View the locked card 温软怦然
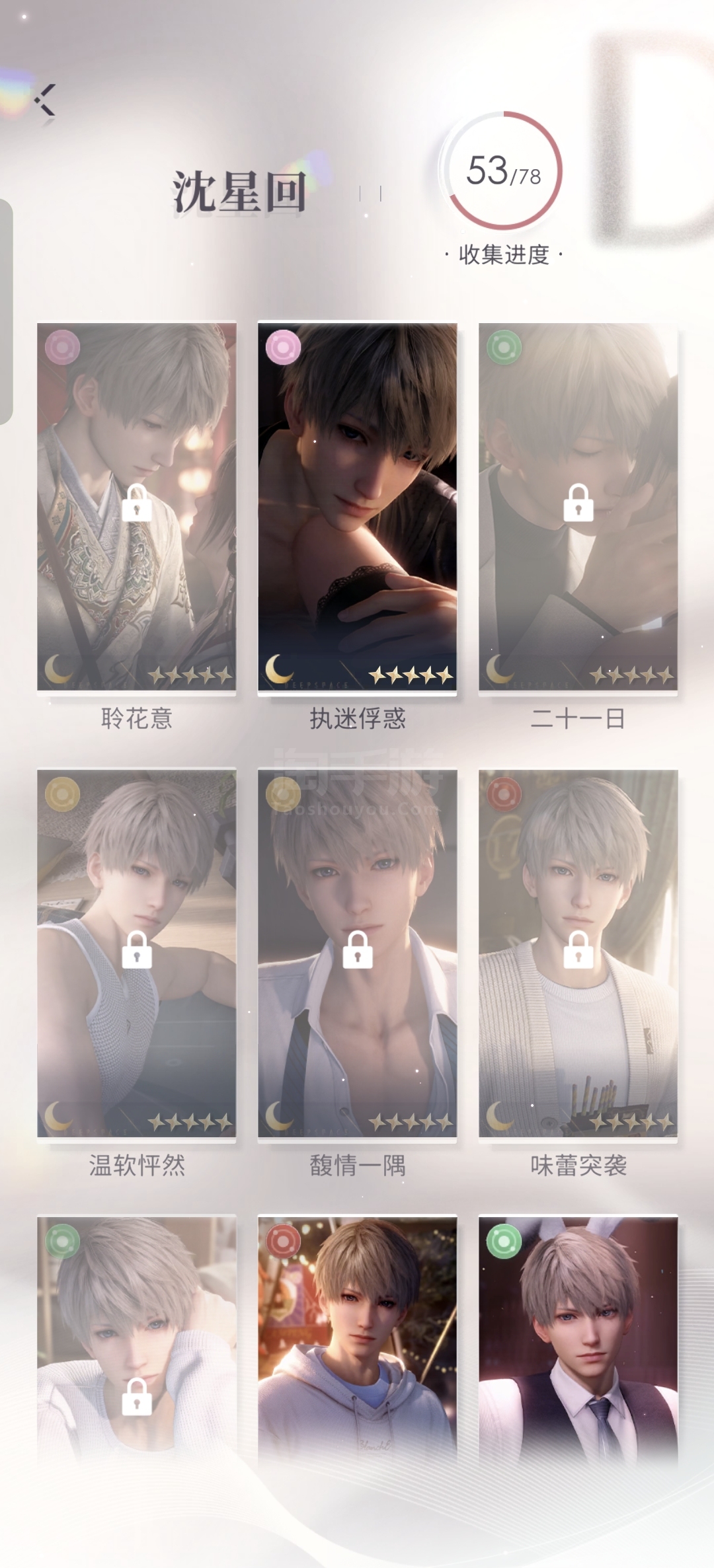Viewport: 714px width, 1568px height. point(137,953)
